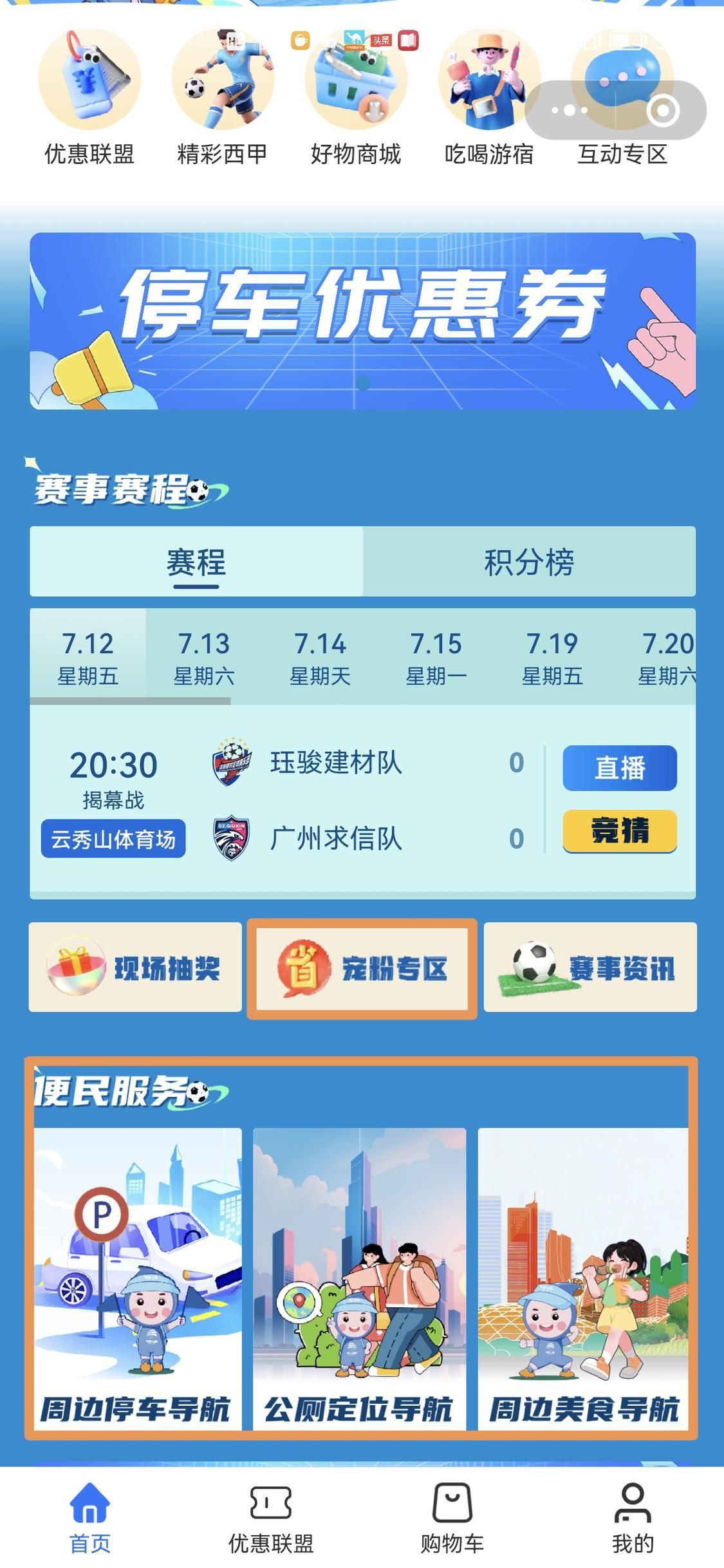
Task: Open the mini program more-options menu
Action: [570, 111]
